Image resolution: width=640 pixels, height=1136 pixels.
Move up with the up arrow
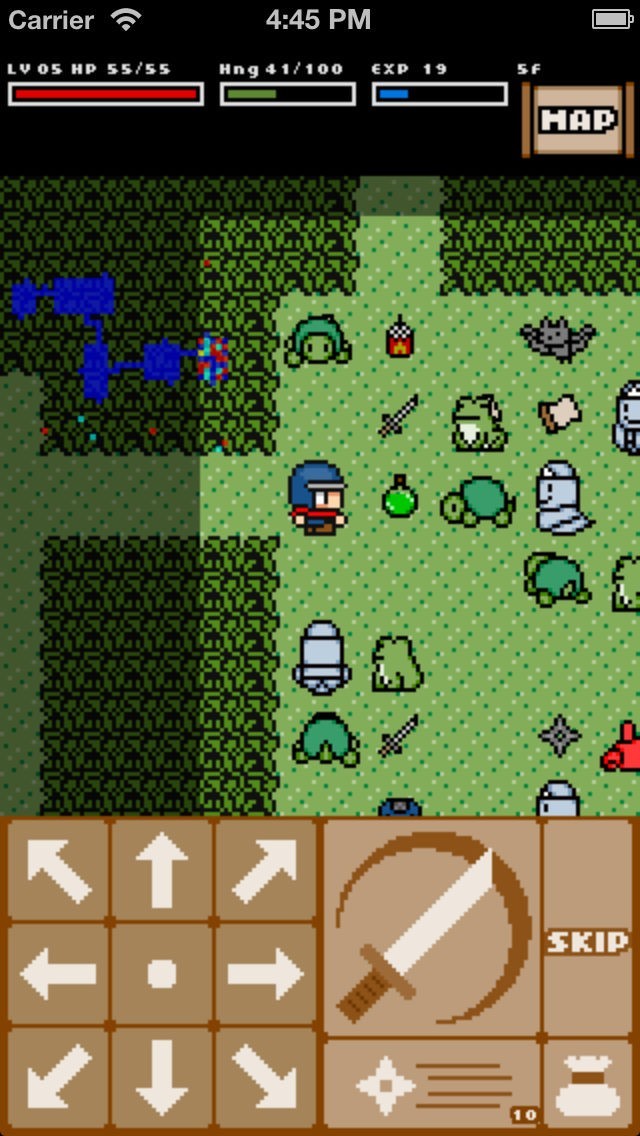(x=161, y=869)
